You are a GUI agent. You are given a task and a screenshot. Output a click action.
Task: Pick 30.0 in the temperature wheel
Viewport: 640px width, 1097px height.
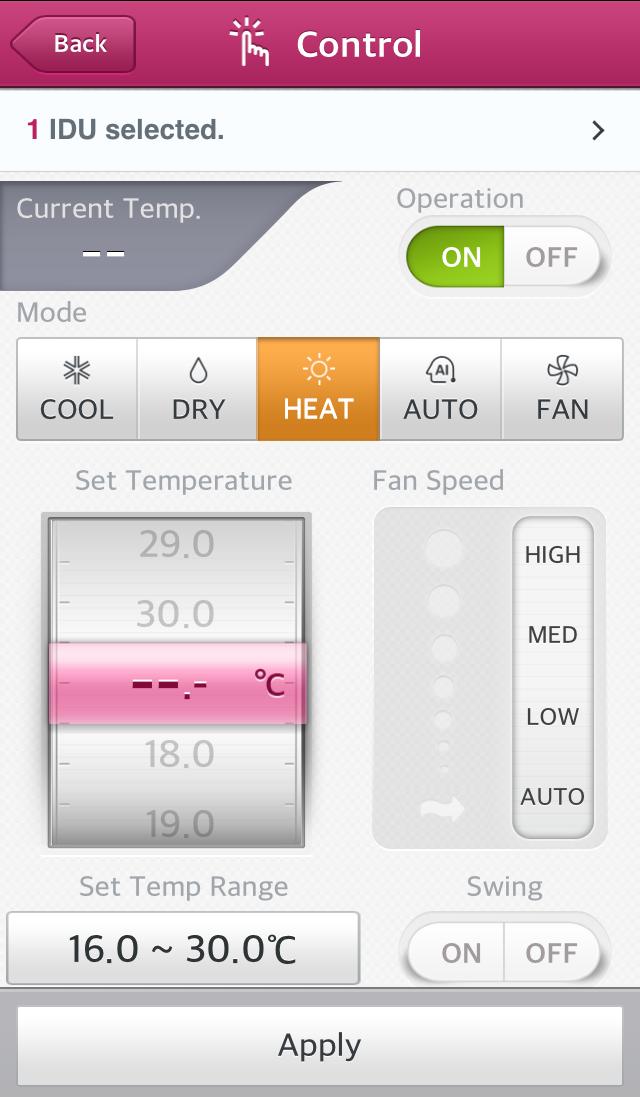point(176,613)
